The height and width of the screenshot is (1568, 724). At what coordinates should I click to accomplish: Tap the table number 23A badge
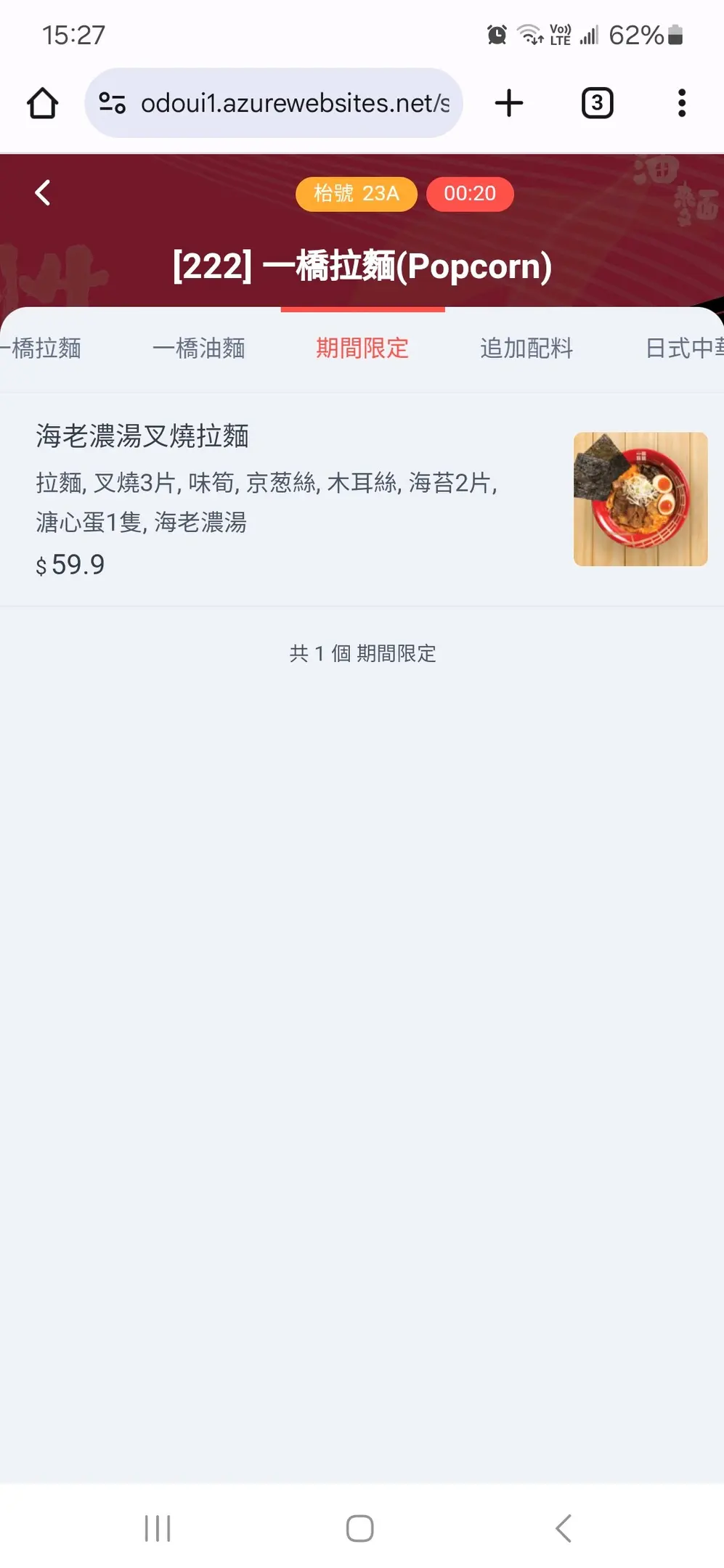click(356, 194)
